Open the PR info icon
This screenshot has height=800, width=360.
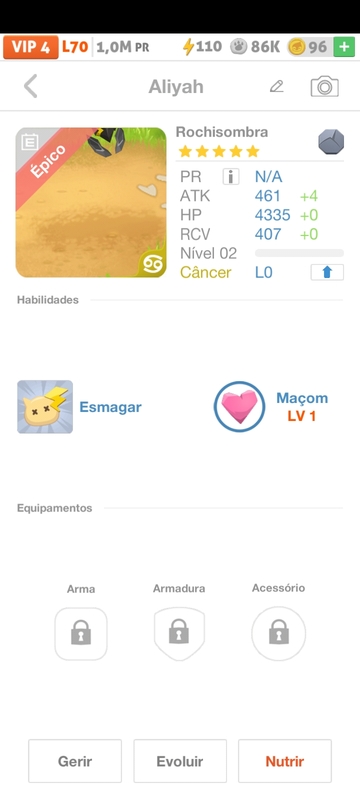pyautogui.click(x=230, y=177)
